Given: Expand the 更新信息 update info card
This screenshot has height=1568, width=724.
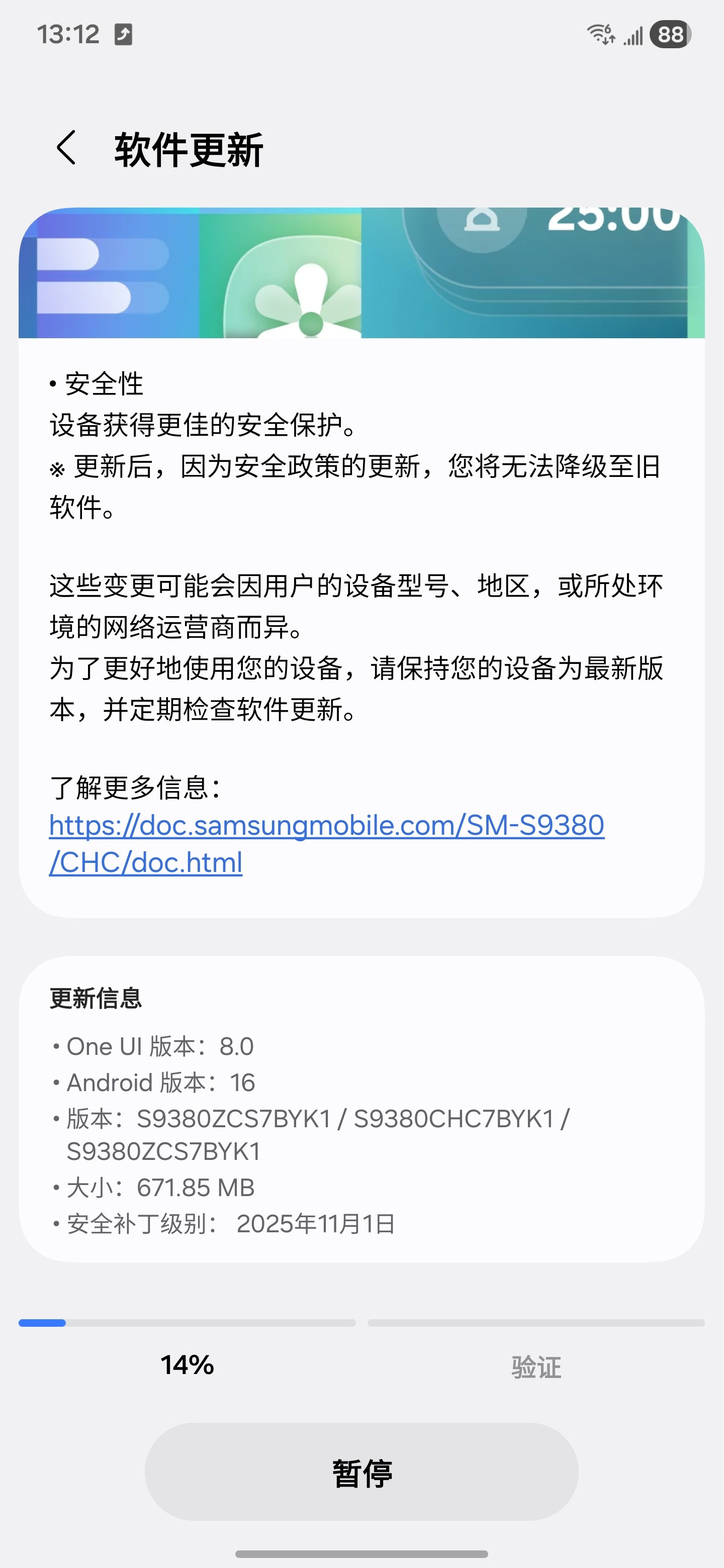Looking at the screenshot, I should point(361,1108).
